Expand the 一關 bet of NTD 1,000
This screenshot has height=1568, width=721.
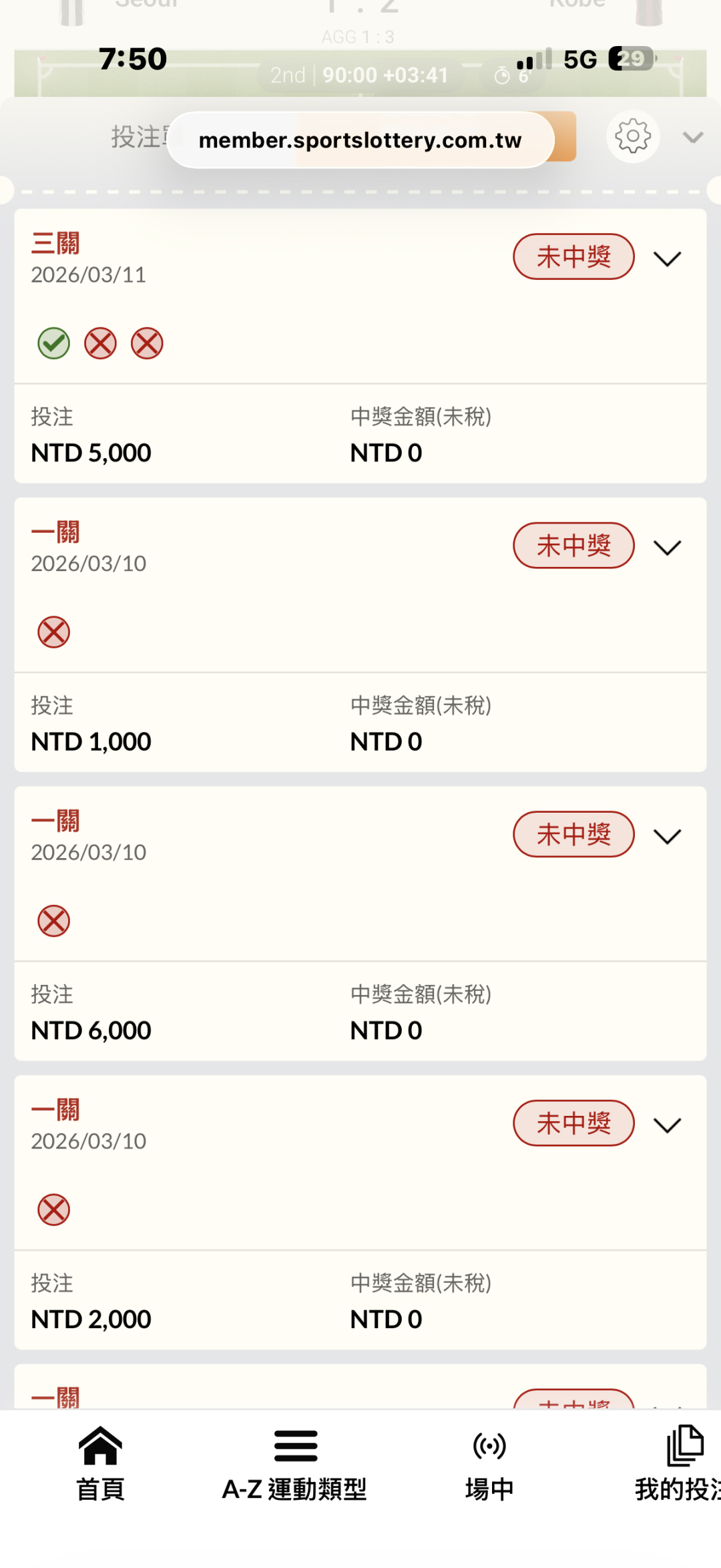click(667, 548)
